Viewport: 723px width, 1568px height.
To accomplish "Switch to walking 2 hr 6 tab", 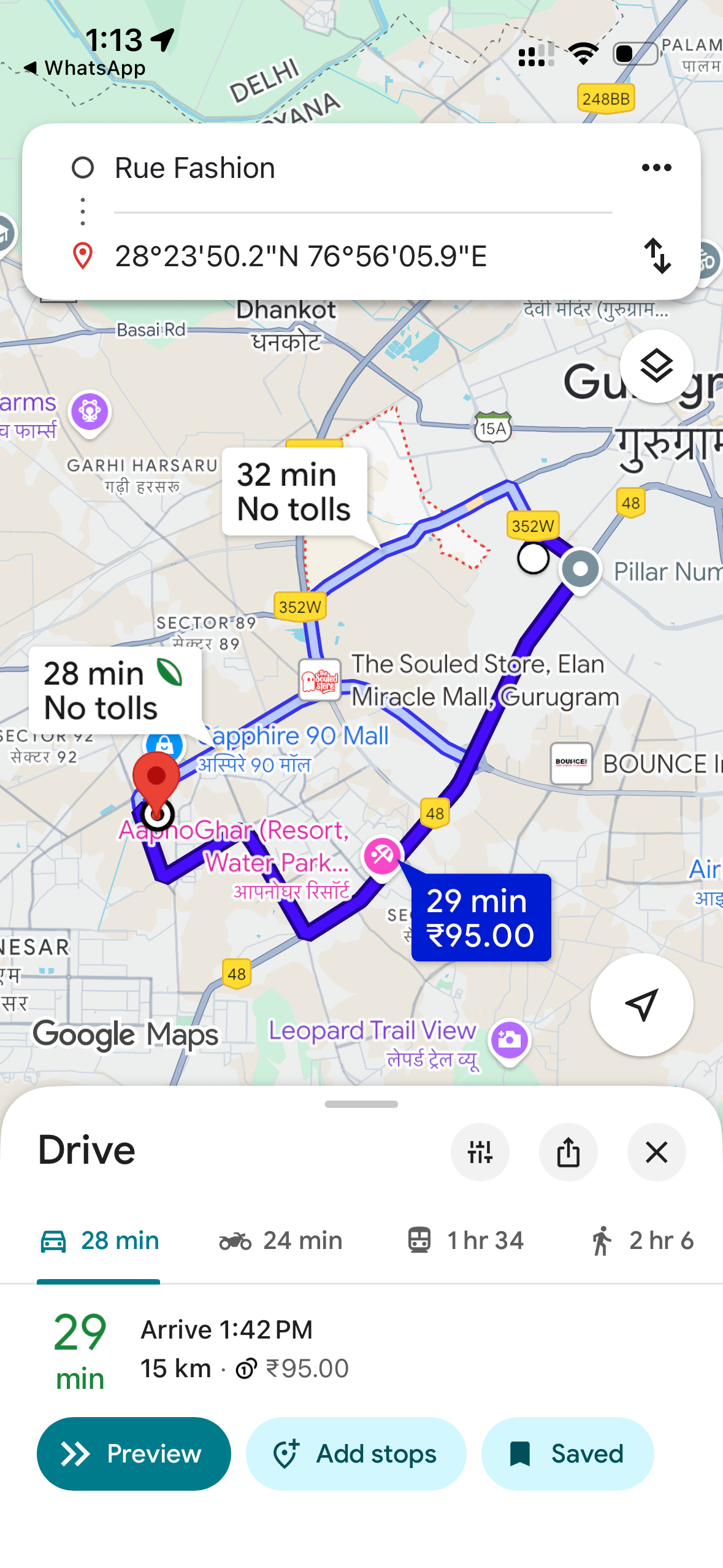I will tap(642, 1240).
